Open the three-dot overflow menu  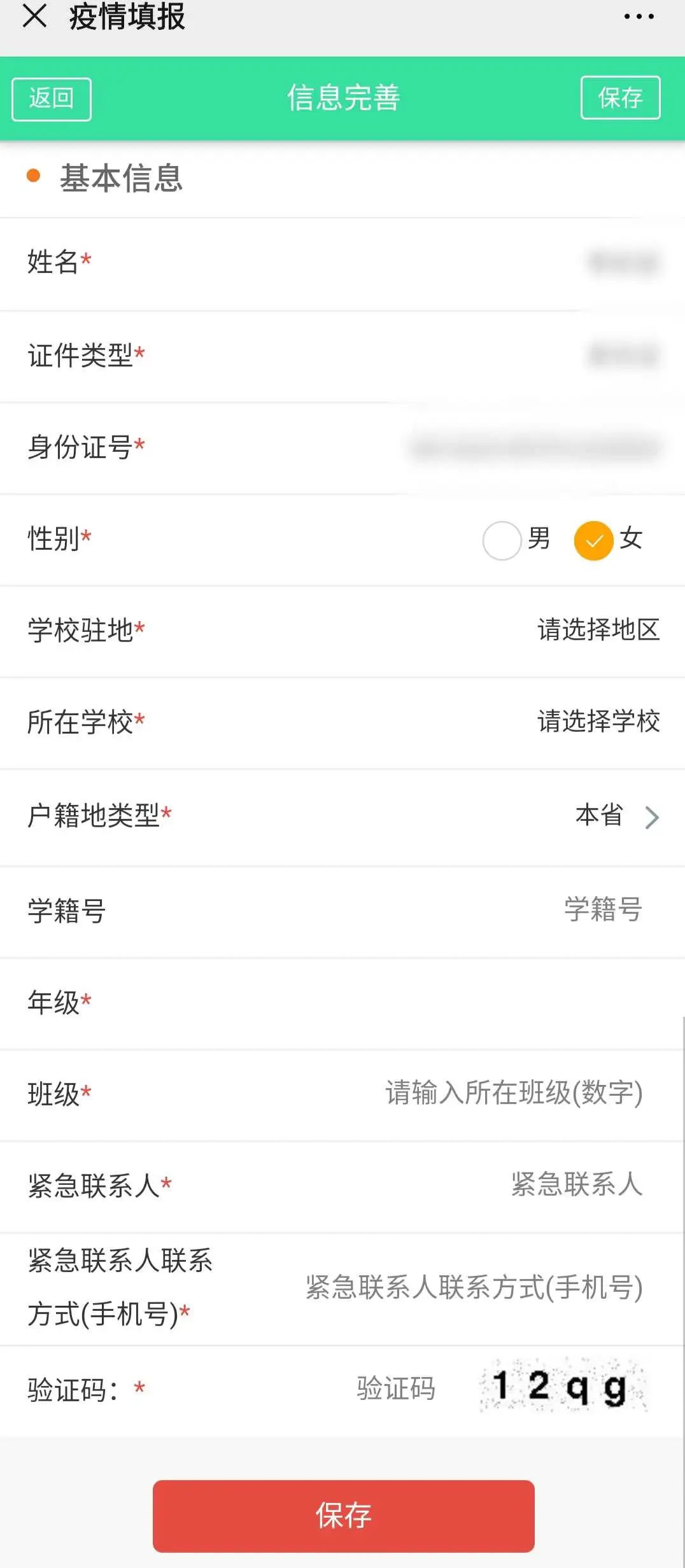tap(639, 17)
